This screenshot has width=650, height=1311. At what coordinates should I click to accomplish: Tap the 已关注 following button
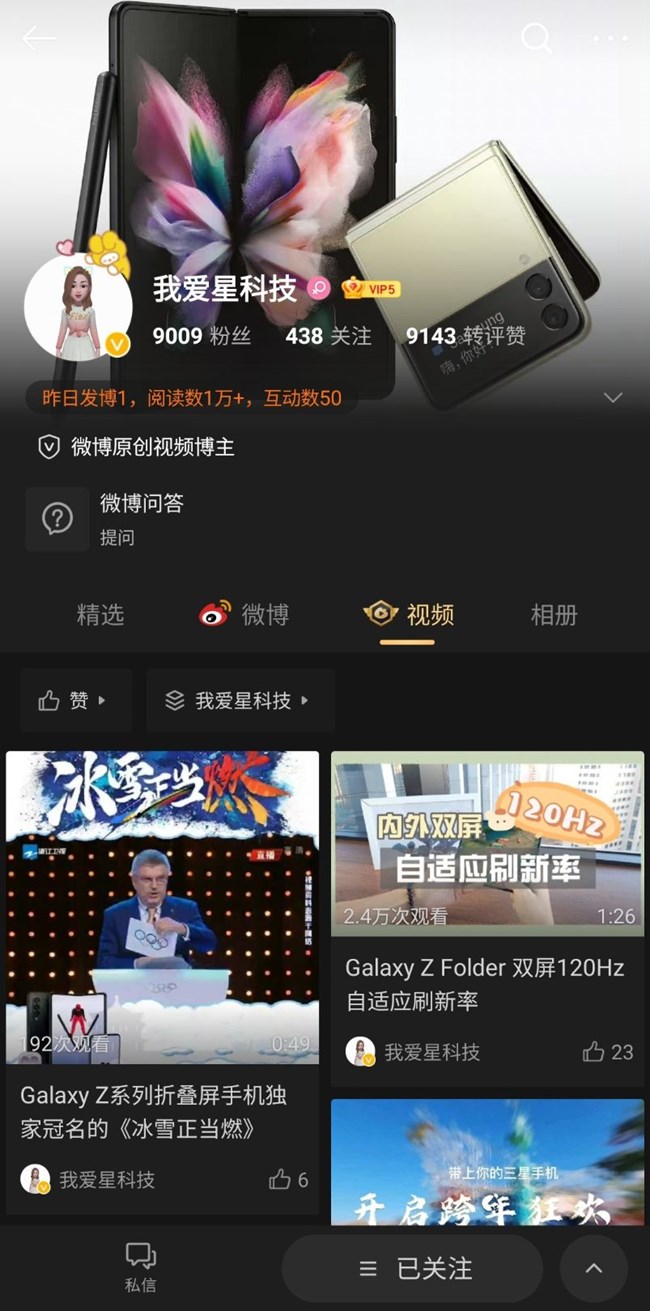[x=415, y=1268]
